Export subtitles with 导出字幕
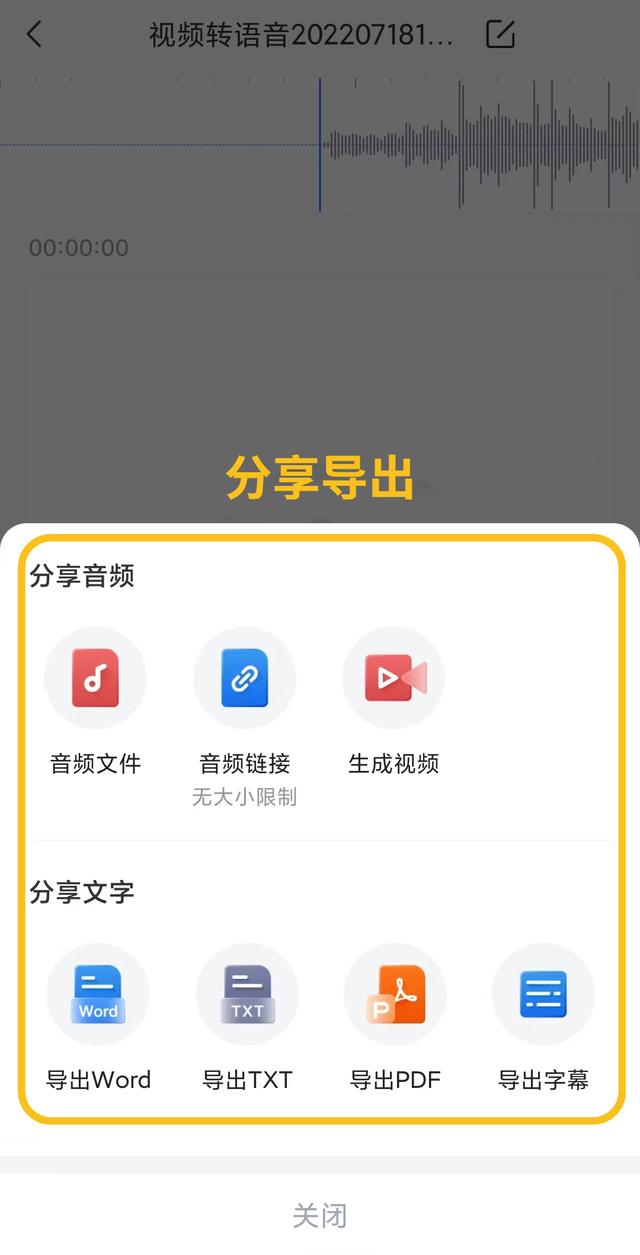This screenshot has width=640, height=1255. click(543, 995)
